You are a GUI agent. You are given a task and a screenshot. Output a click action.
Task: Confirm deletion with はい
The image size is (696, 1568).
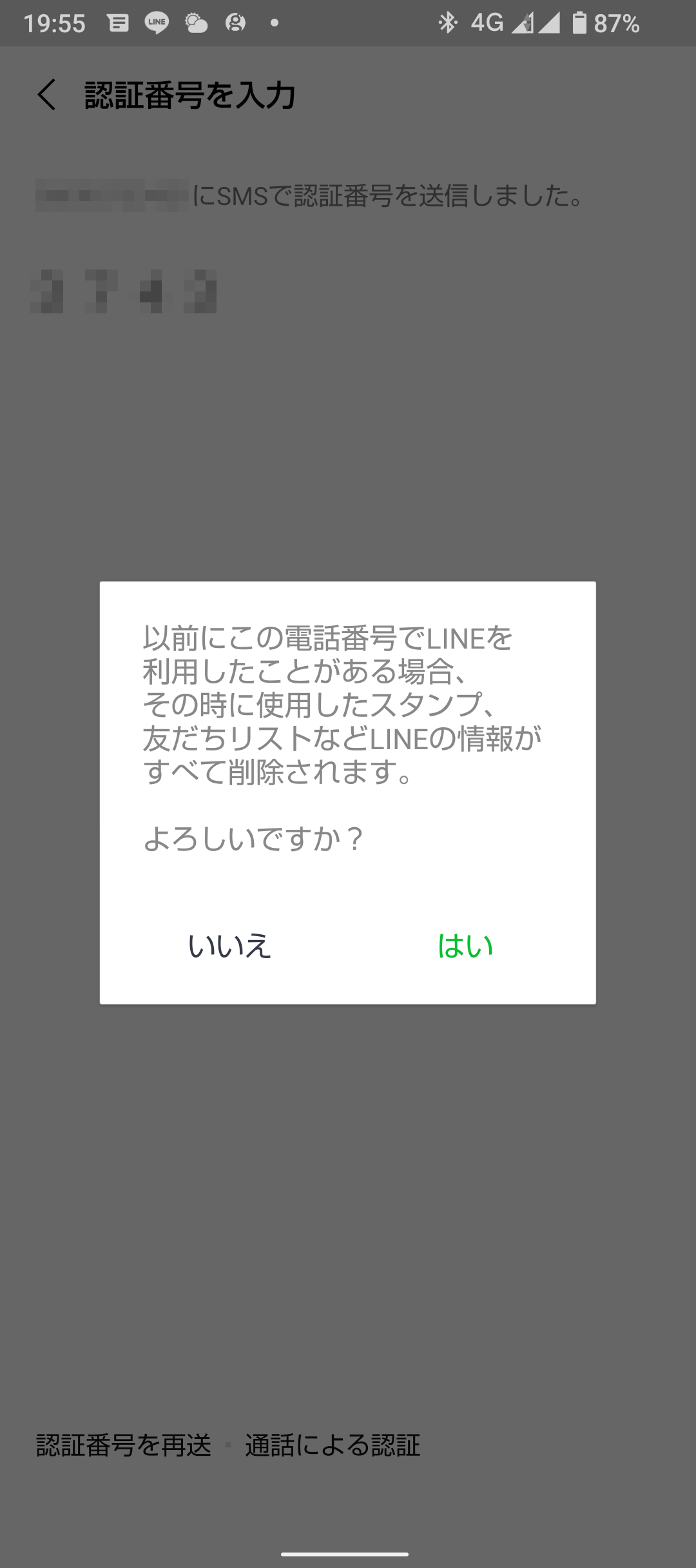click(465, 946)
